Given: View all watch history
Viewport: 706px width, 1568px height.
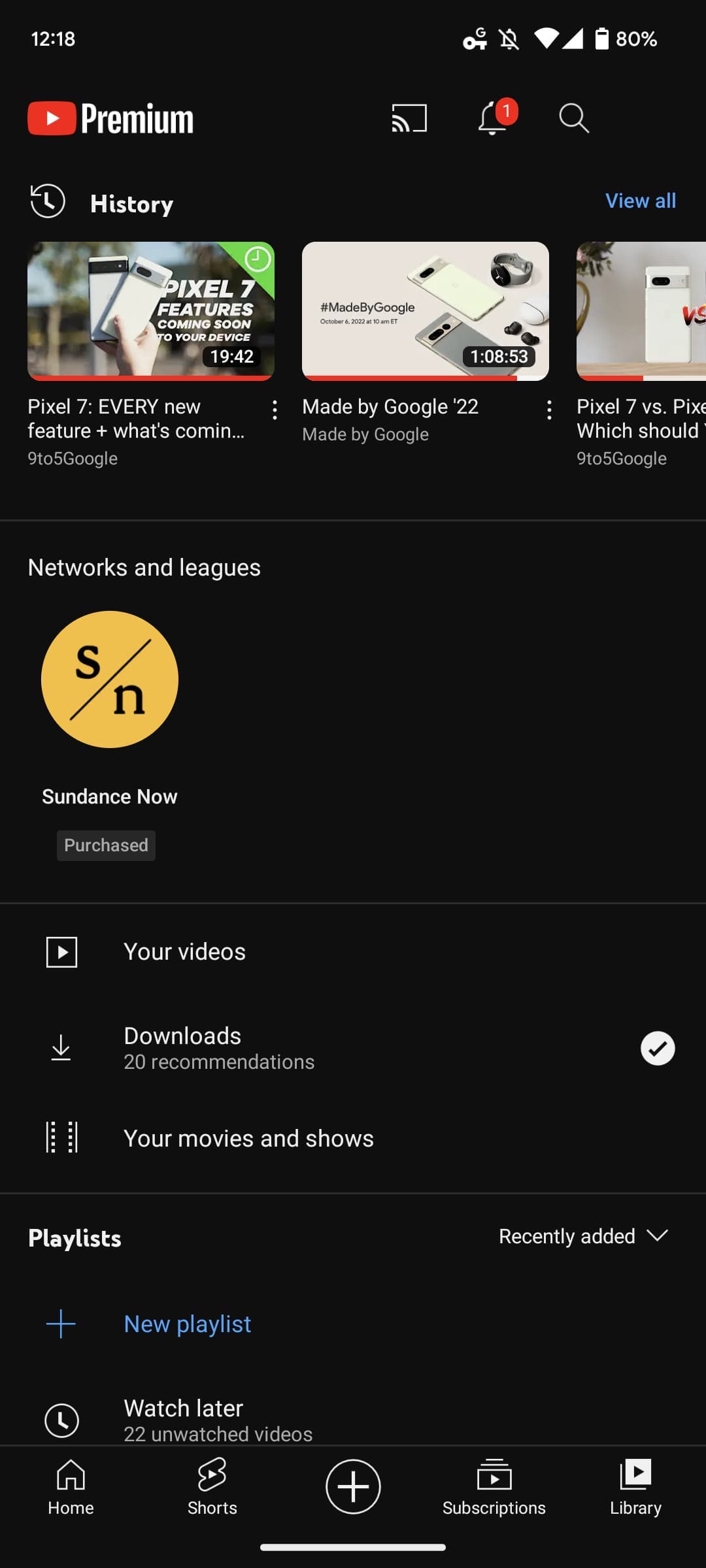Looking at the screenshot, I should click(640, 201).
